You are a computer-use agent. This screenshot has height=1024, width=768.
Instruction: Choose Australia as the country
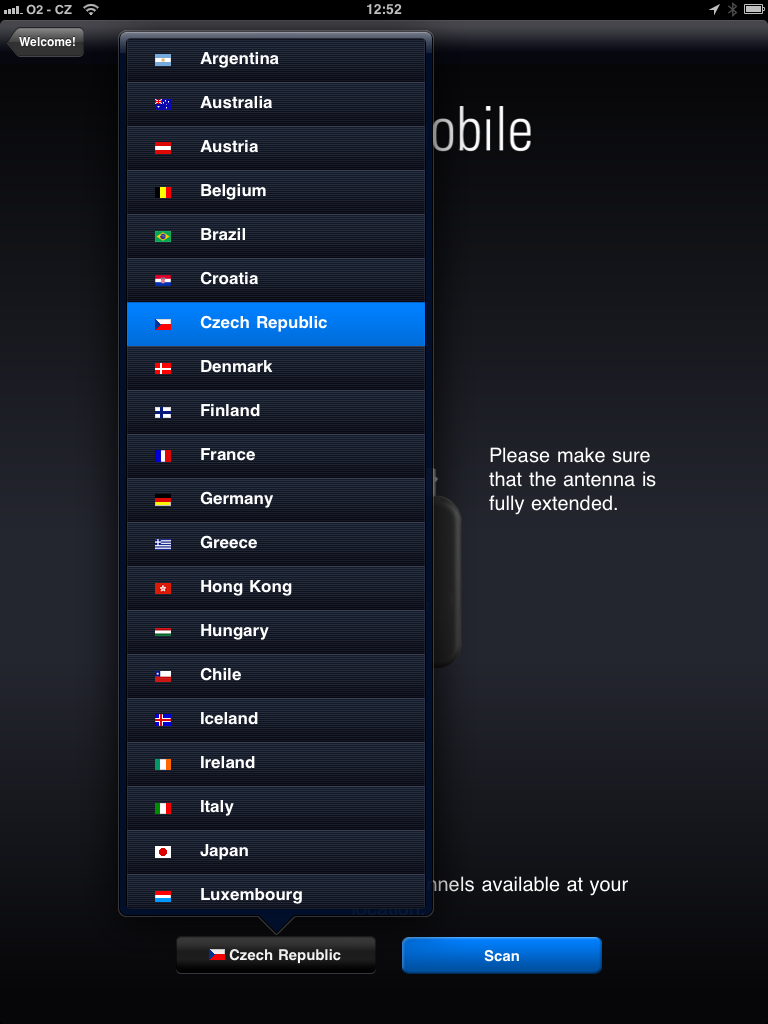click(276, 103)
